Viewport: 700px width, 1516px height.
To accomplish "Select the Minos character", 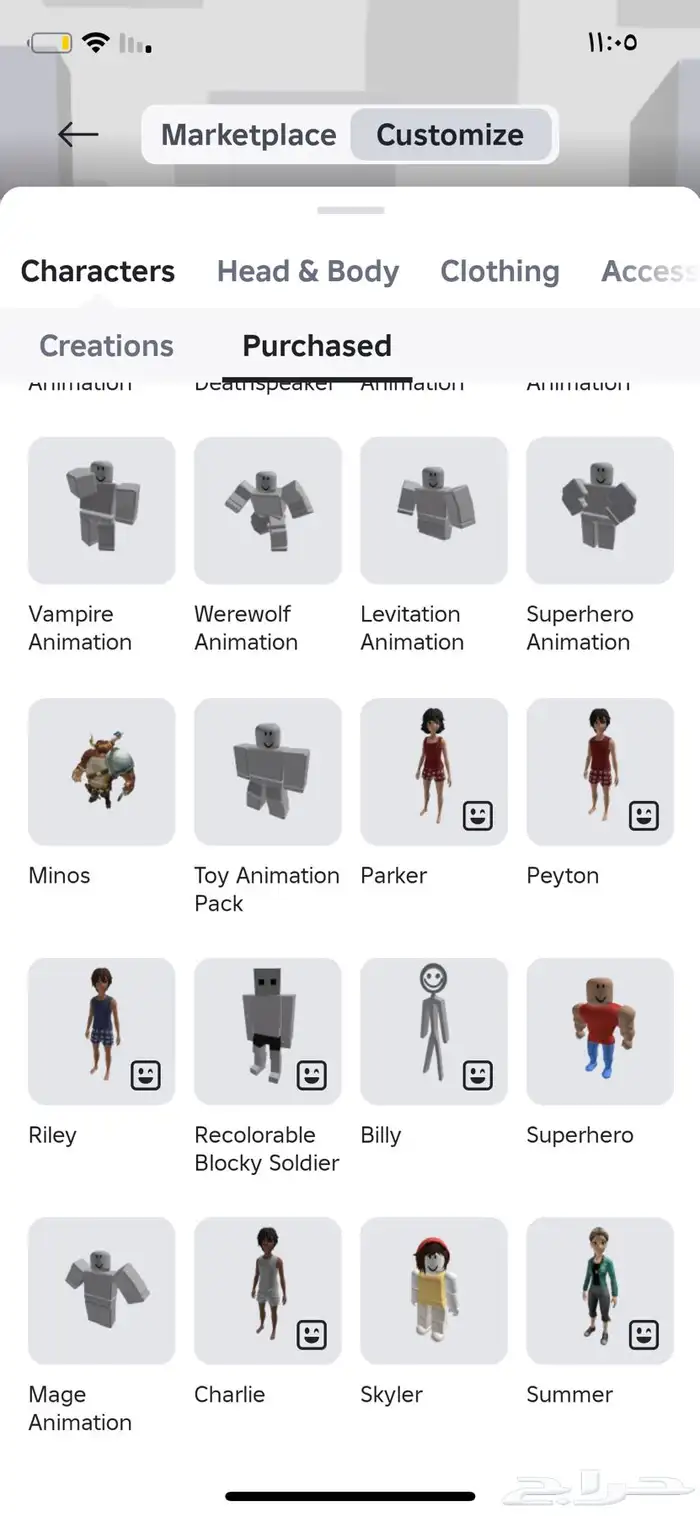I will tap(102, 771).
